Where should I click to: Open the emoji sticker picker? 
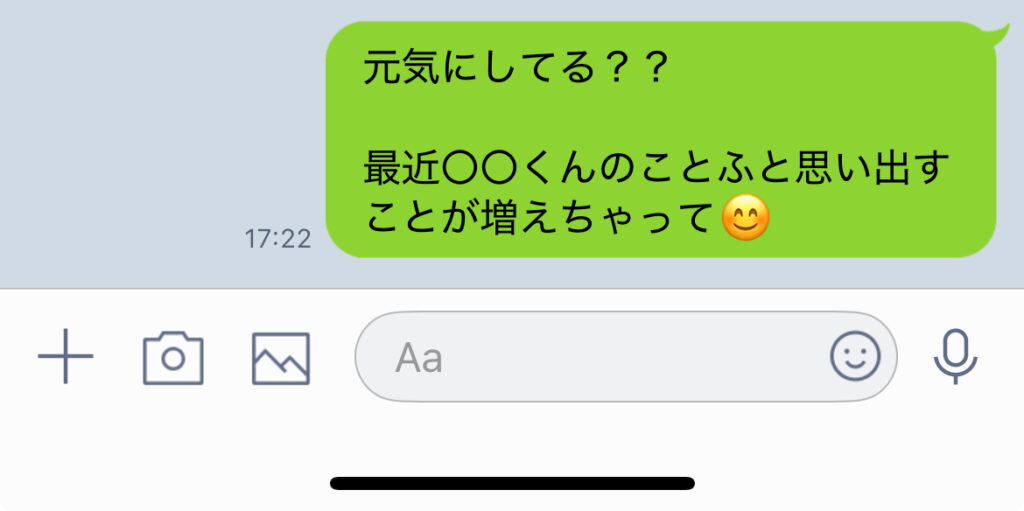click(855, 356)
